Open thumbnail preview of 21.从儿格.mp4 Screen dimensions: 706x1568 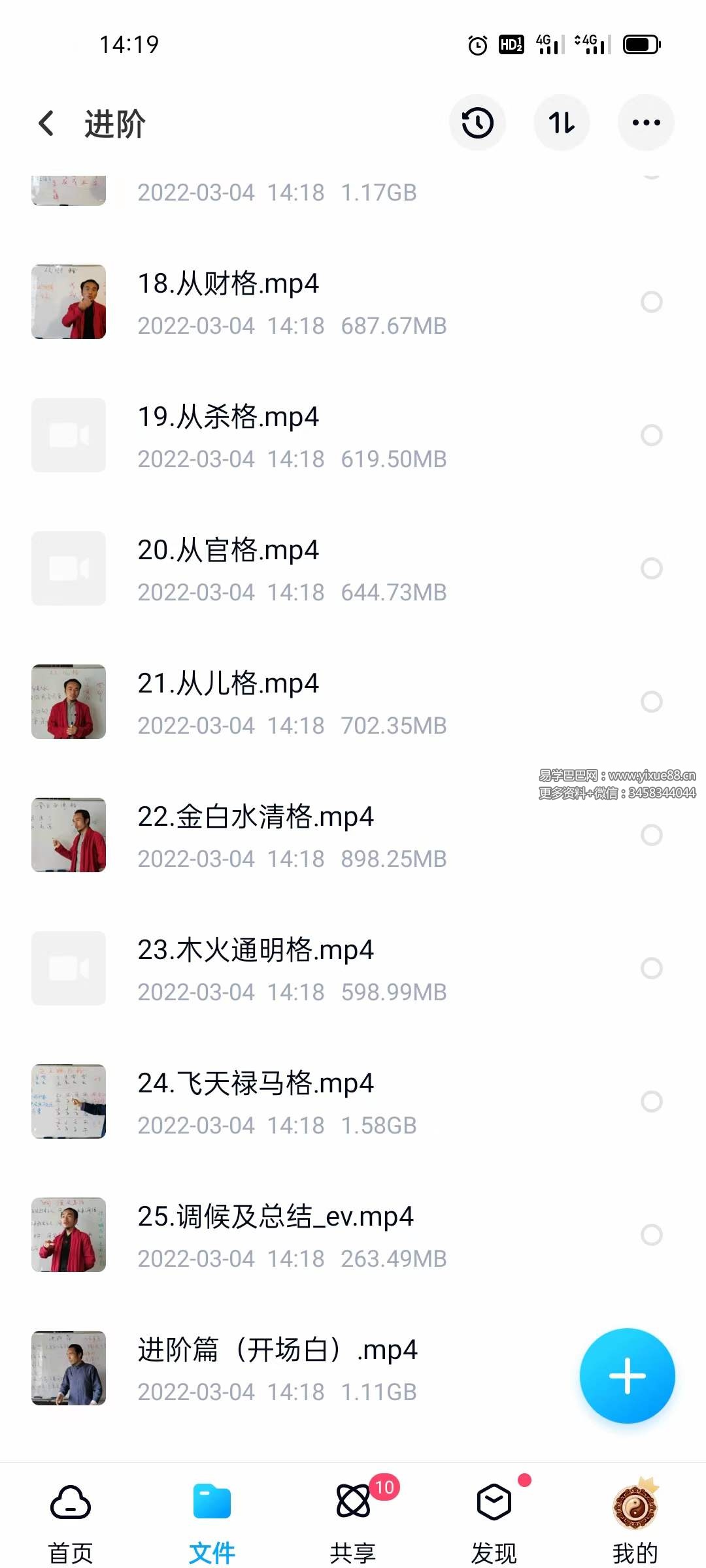pyautogui.click(x=69, y=702)
